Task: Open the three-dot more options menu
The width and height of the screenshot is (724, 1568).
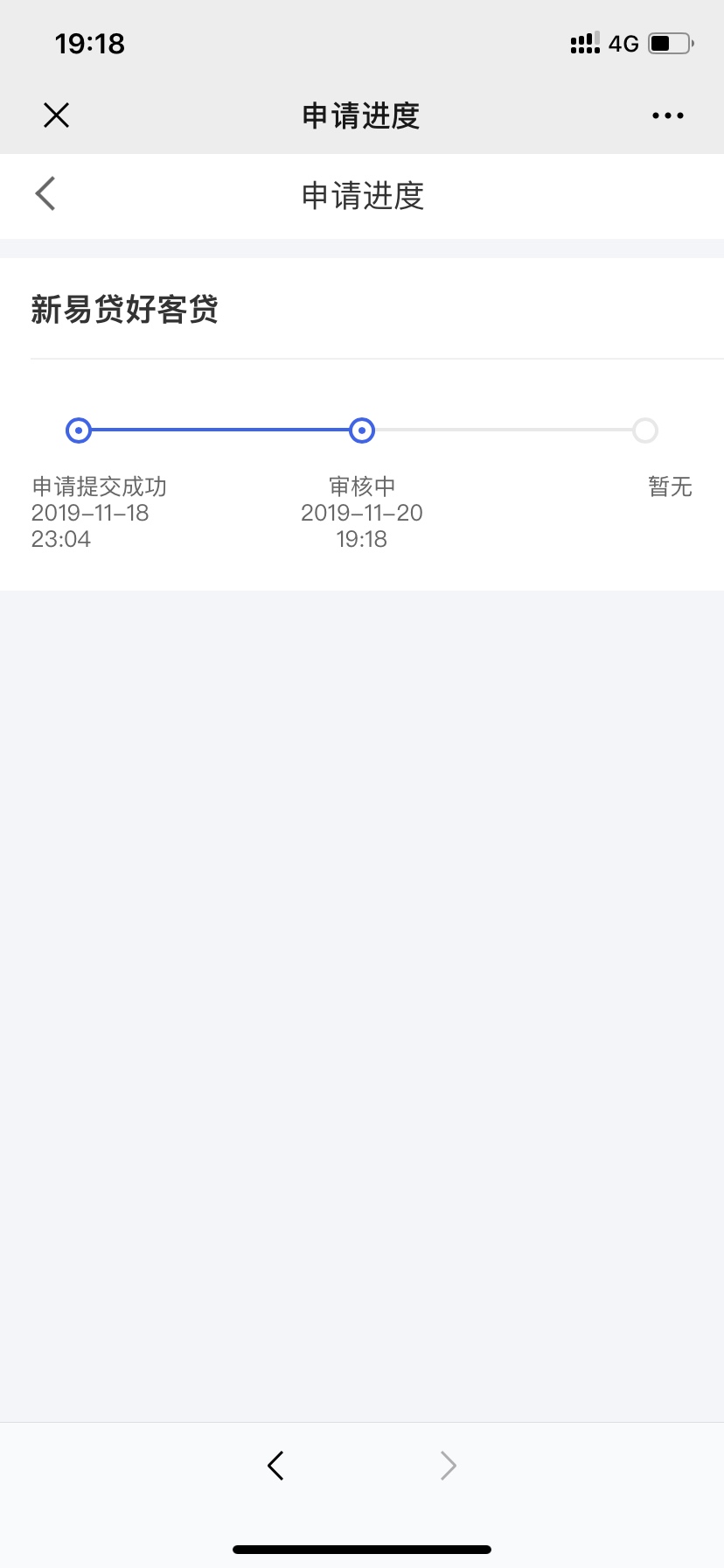Action: (668, 115)
